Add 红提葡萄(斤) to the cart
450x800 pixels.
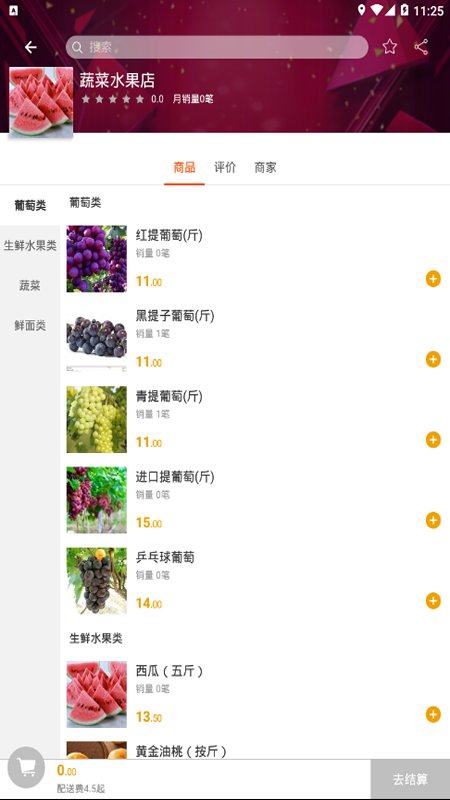point(433,279)
